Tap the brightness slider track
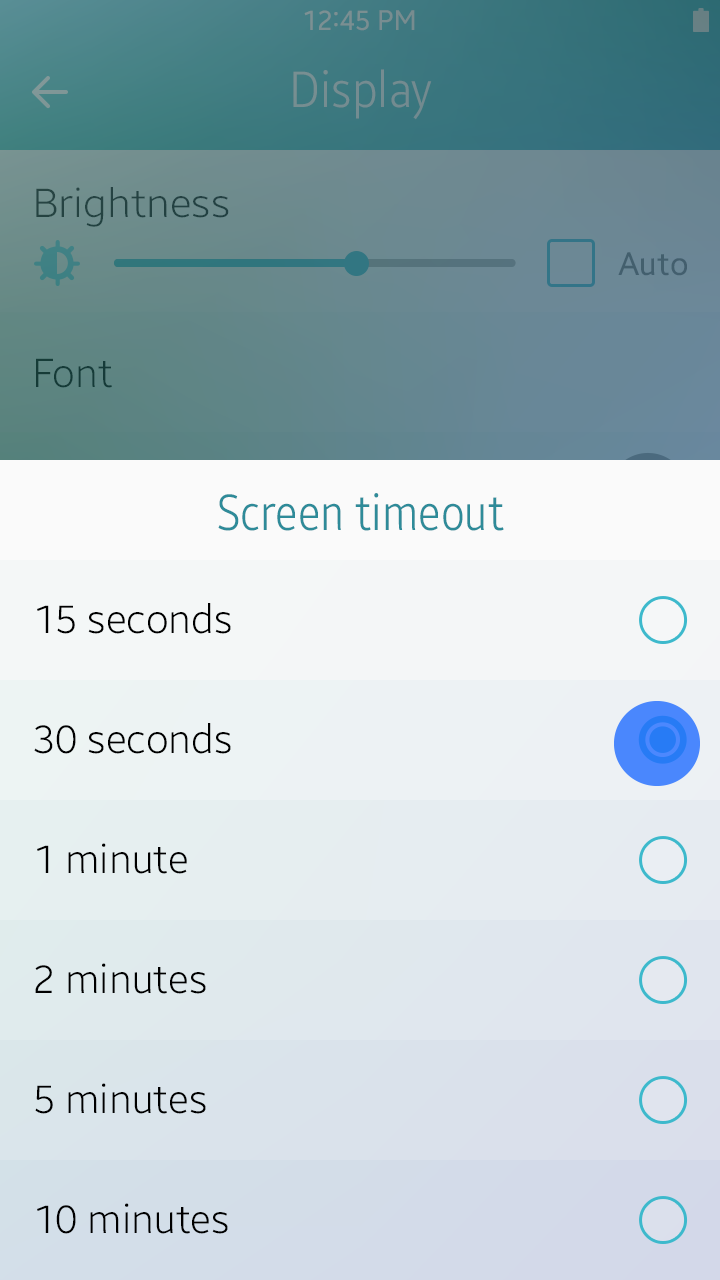Screen dimensions: 720x1280 coord(314,263)
